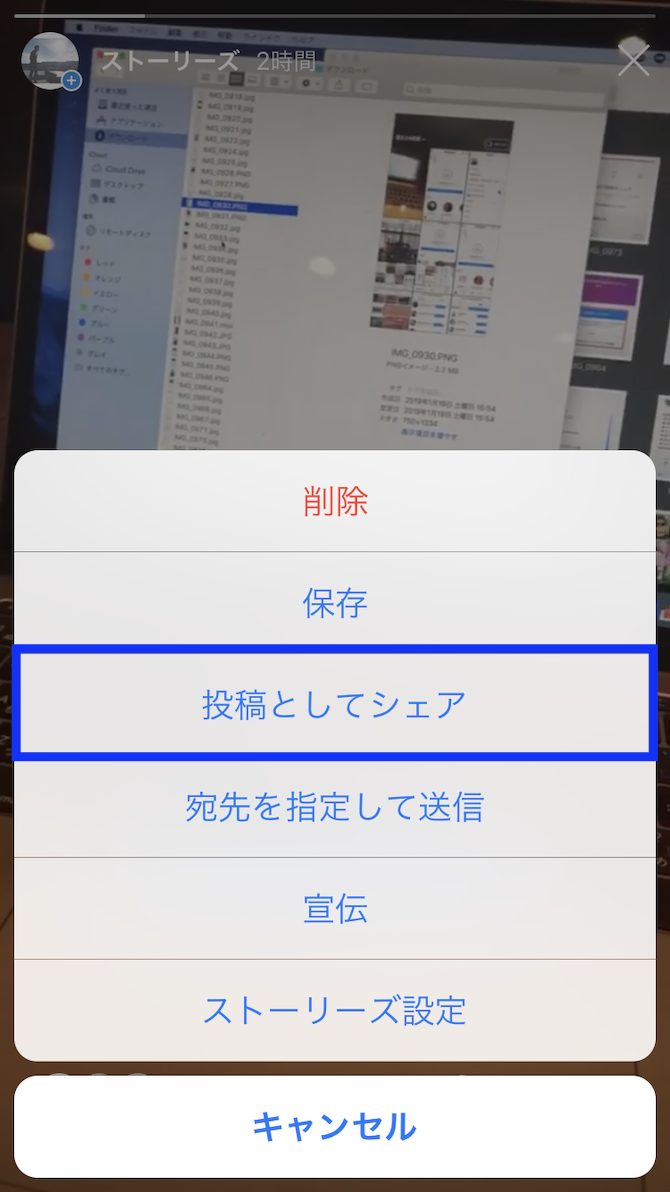Tap 削除 to delete the story

click(335, 501)
